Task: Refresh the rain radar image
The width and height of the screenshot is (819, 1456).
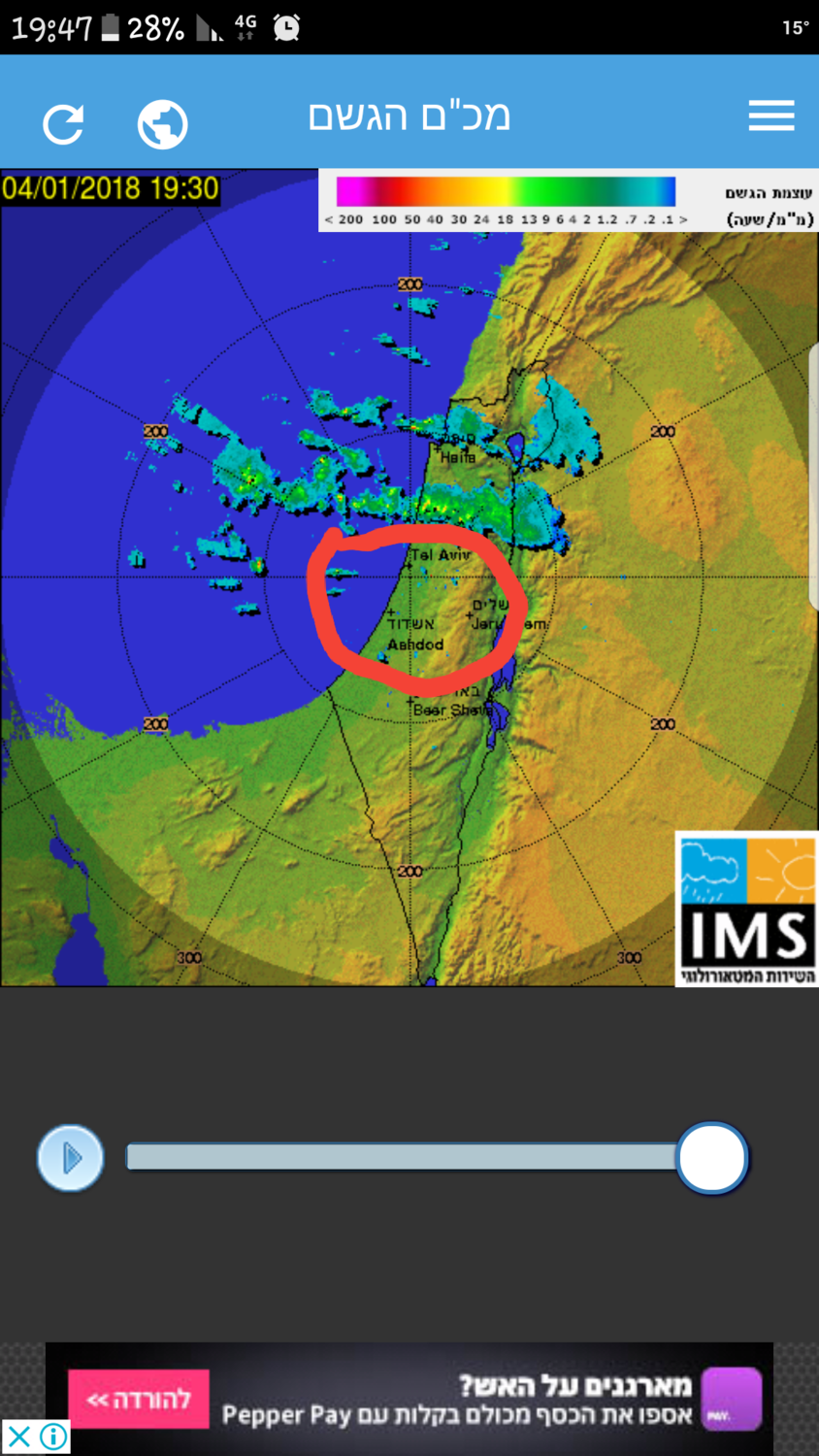Action: [x=63, y=124]
